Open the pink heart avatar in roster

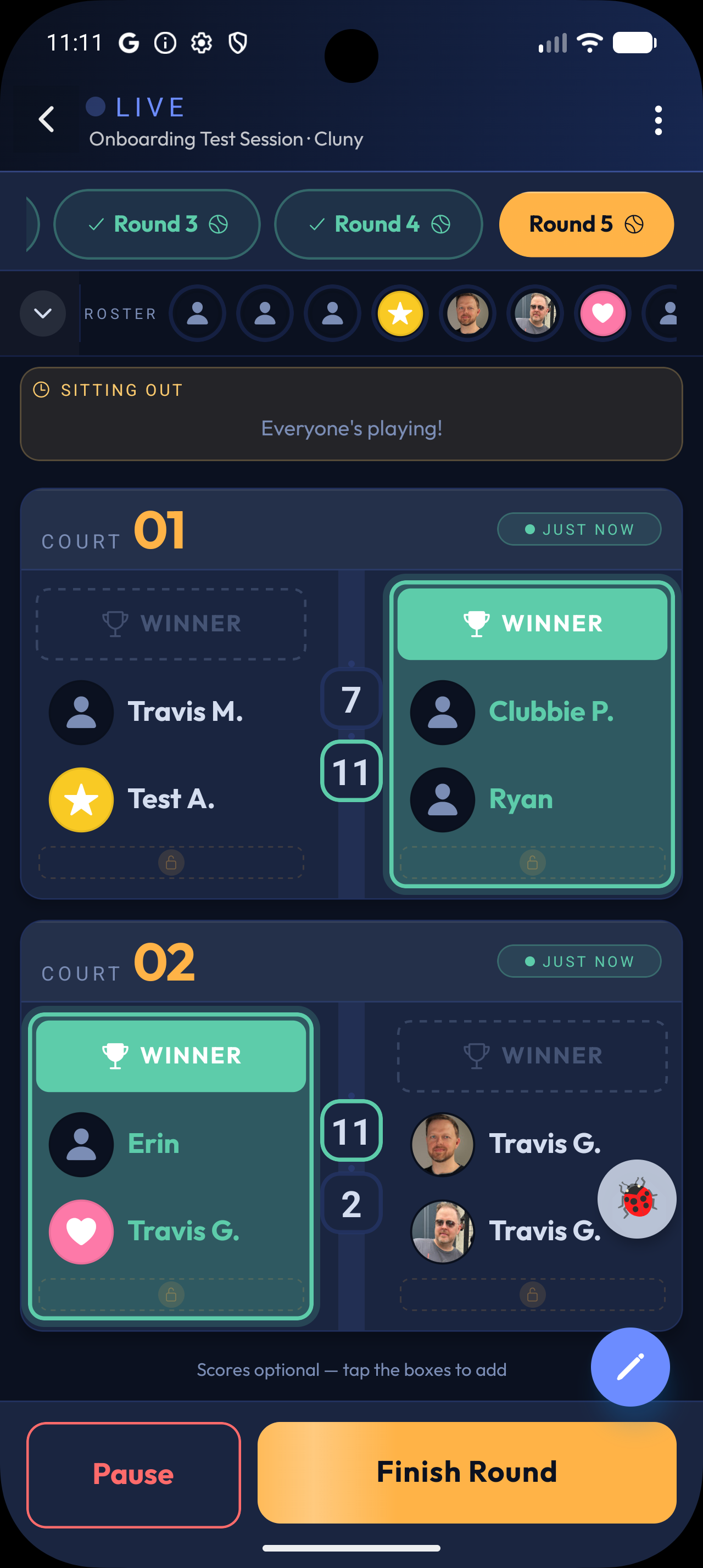(602, 313)
